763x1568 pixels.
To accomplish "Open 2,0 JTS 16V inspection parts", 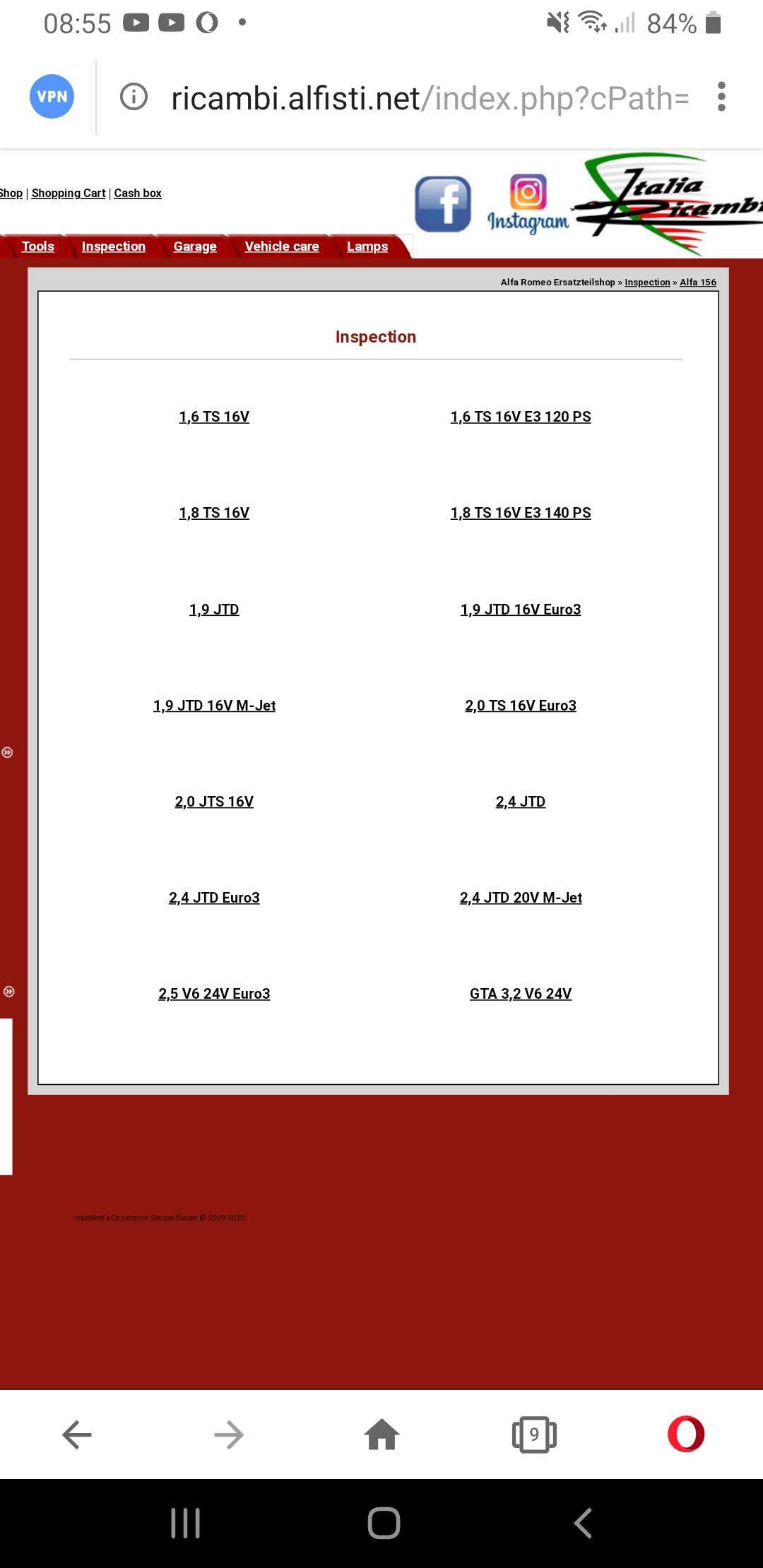I will point(214,802).
